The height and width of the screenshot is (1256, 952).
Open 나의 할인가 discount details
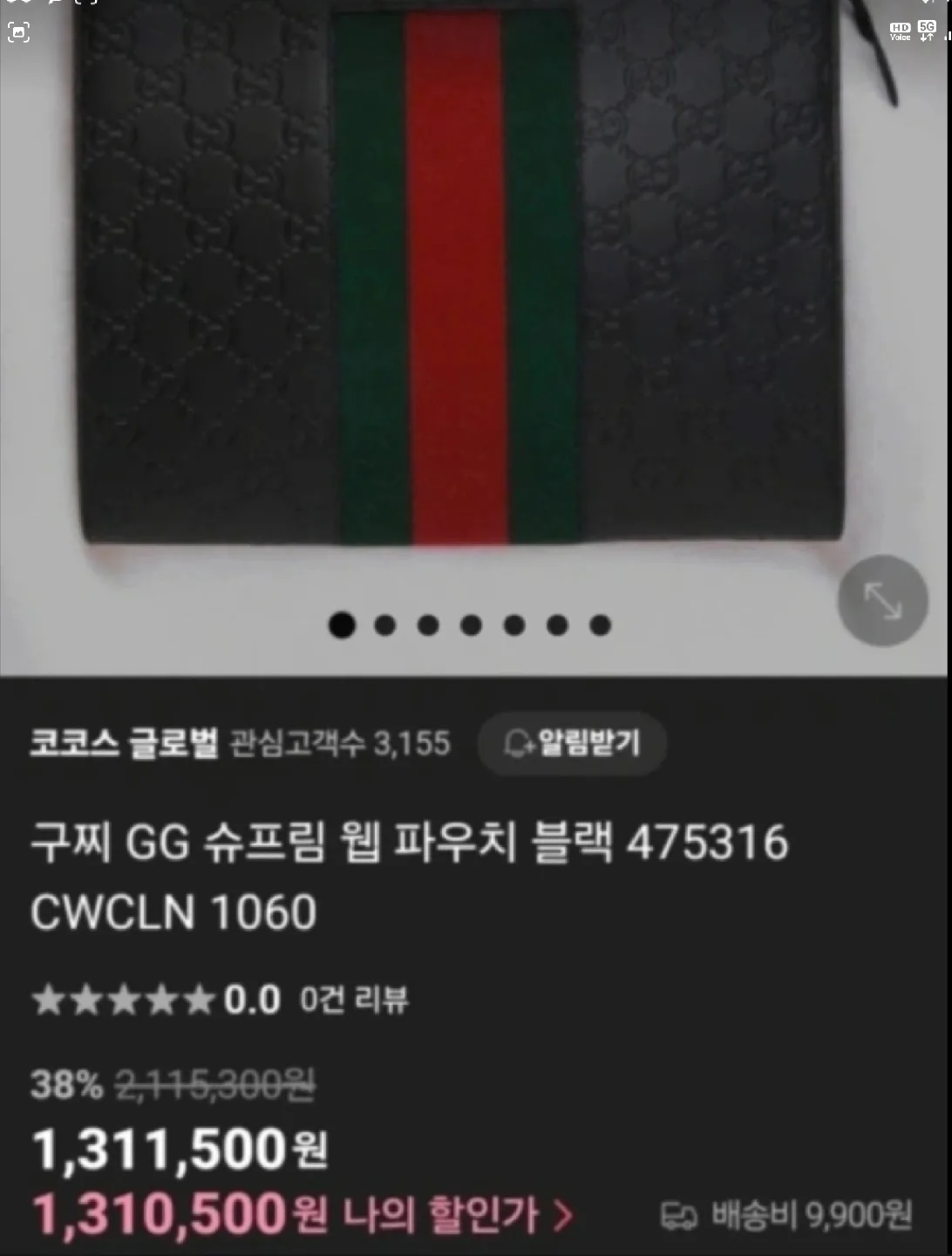(x=459, y=1215)
